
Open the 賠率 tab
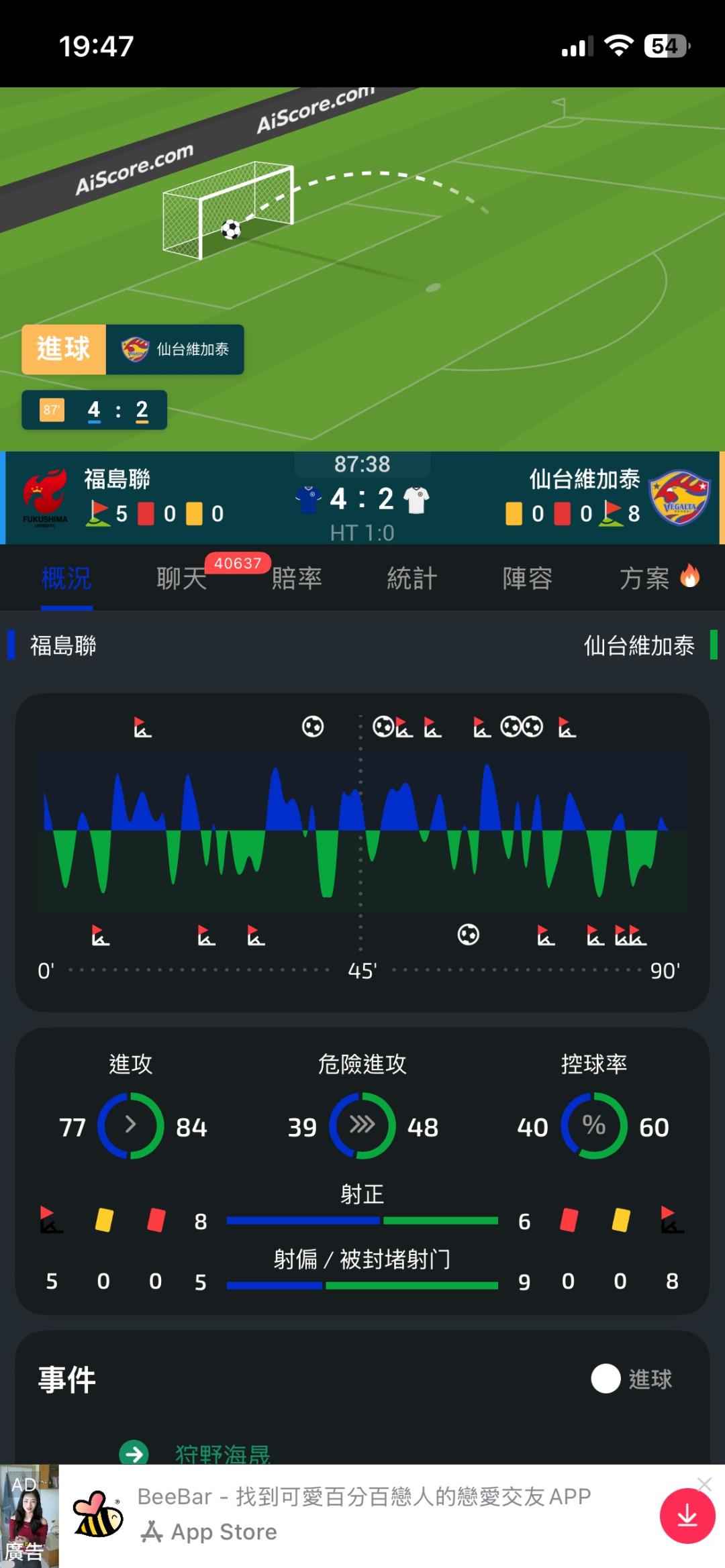[x=297, y=578]
